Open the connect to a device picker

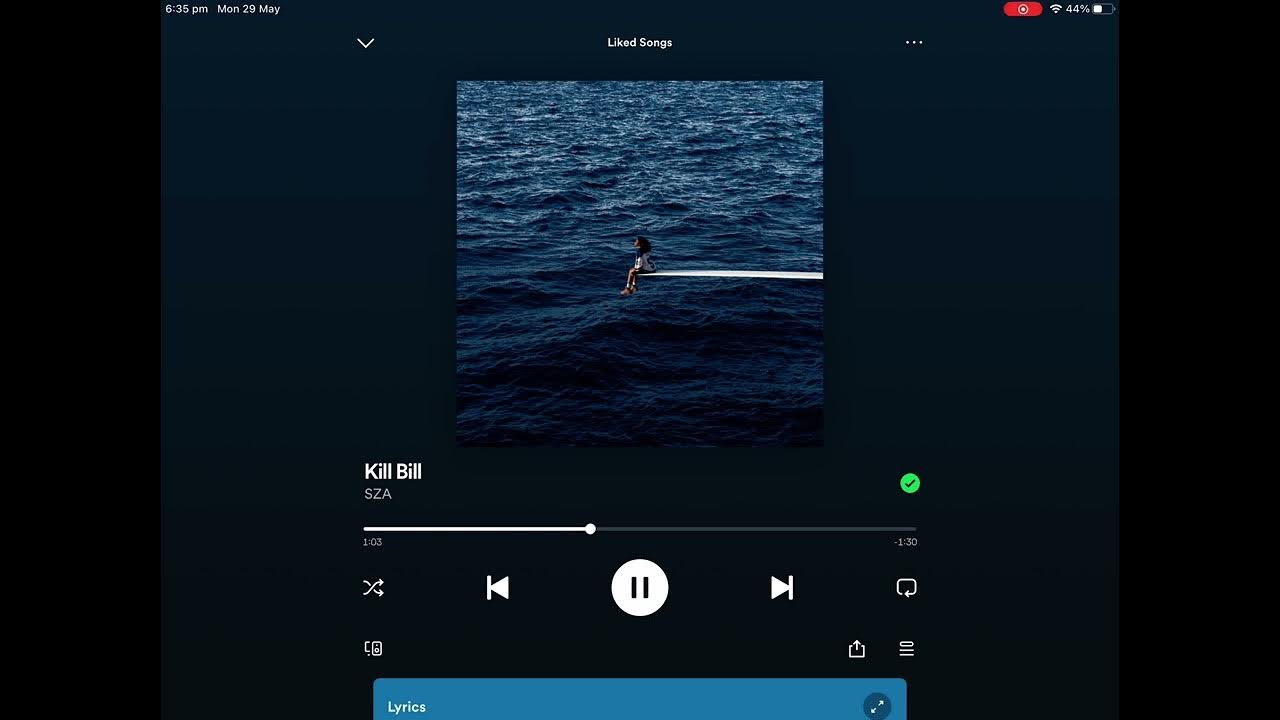click(373, 649)
